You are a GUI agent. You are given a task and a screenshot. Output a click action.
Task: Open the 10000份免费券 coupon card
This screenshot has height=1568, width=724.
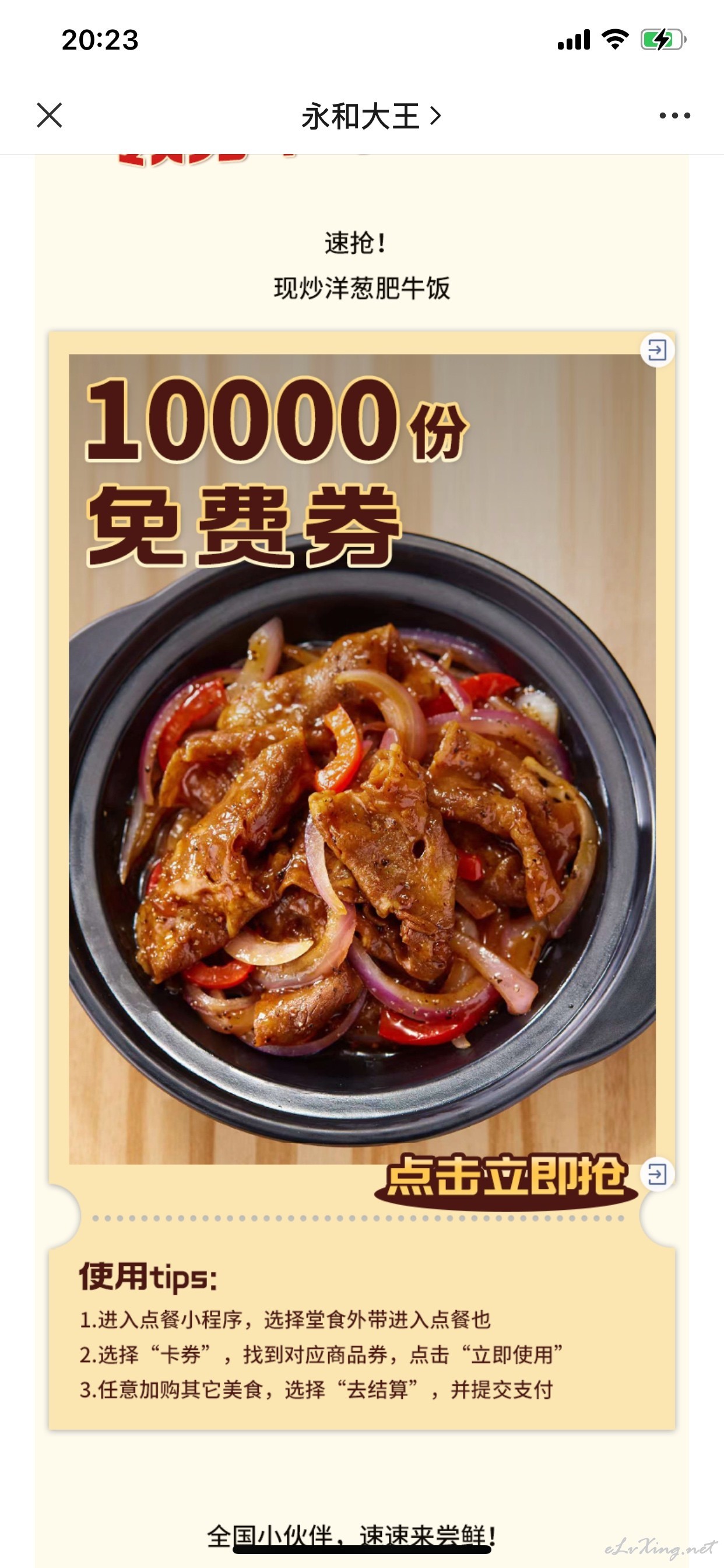point(362,759)
